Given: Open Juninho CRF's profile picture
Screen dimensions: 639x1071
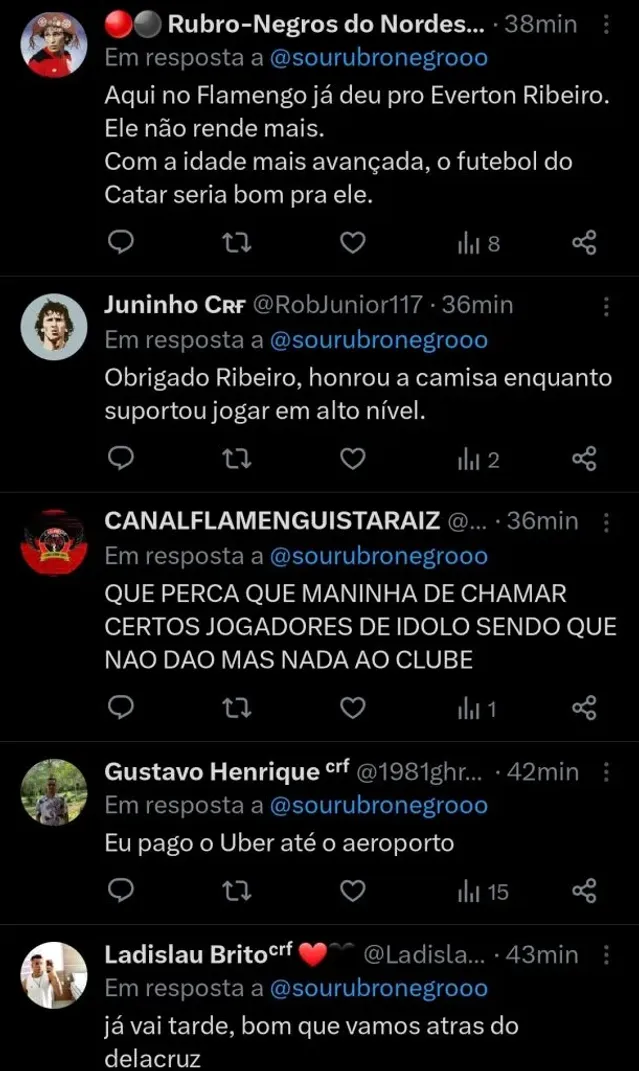Looking at the screenshot, I should [54, 327].
